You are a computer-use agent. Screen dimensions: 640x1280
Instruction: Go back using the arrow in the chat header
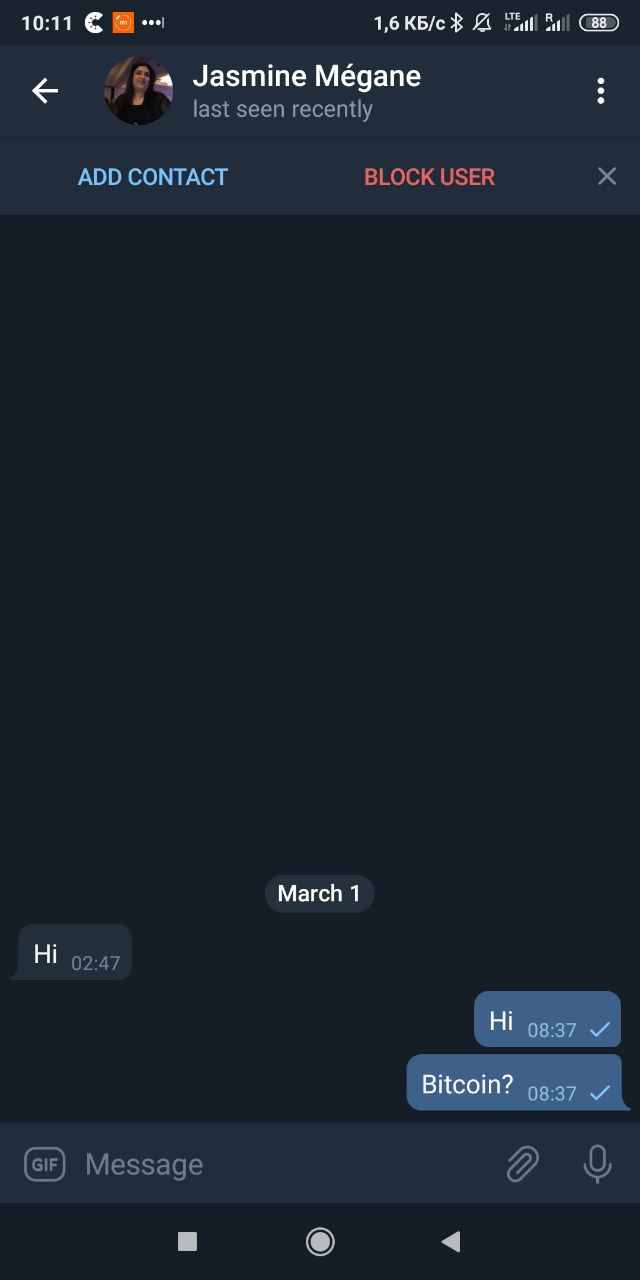(x=45, y=91)
